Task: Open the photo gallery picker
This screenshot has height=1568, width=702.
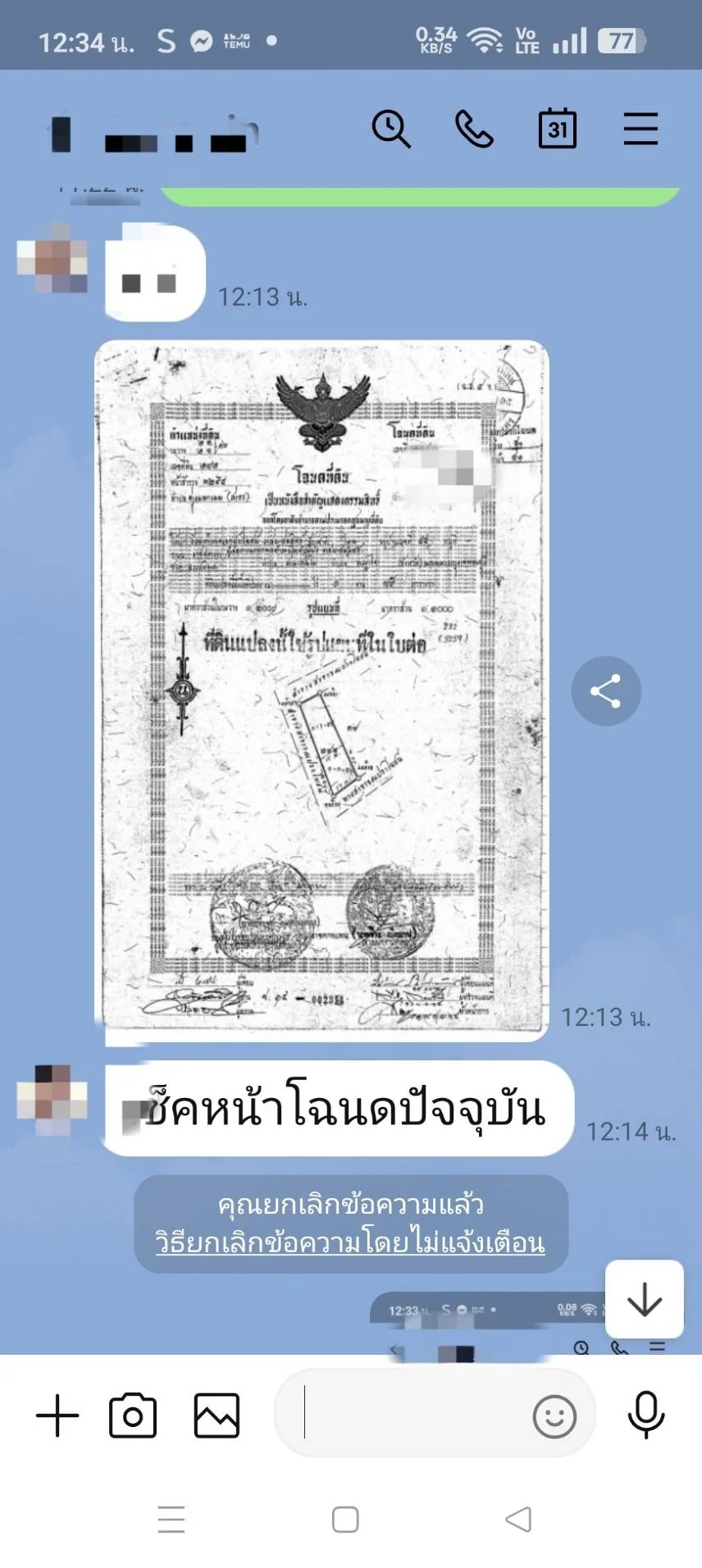Action: (x=217, y=1416)
